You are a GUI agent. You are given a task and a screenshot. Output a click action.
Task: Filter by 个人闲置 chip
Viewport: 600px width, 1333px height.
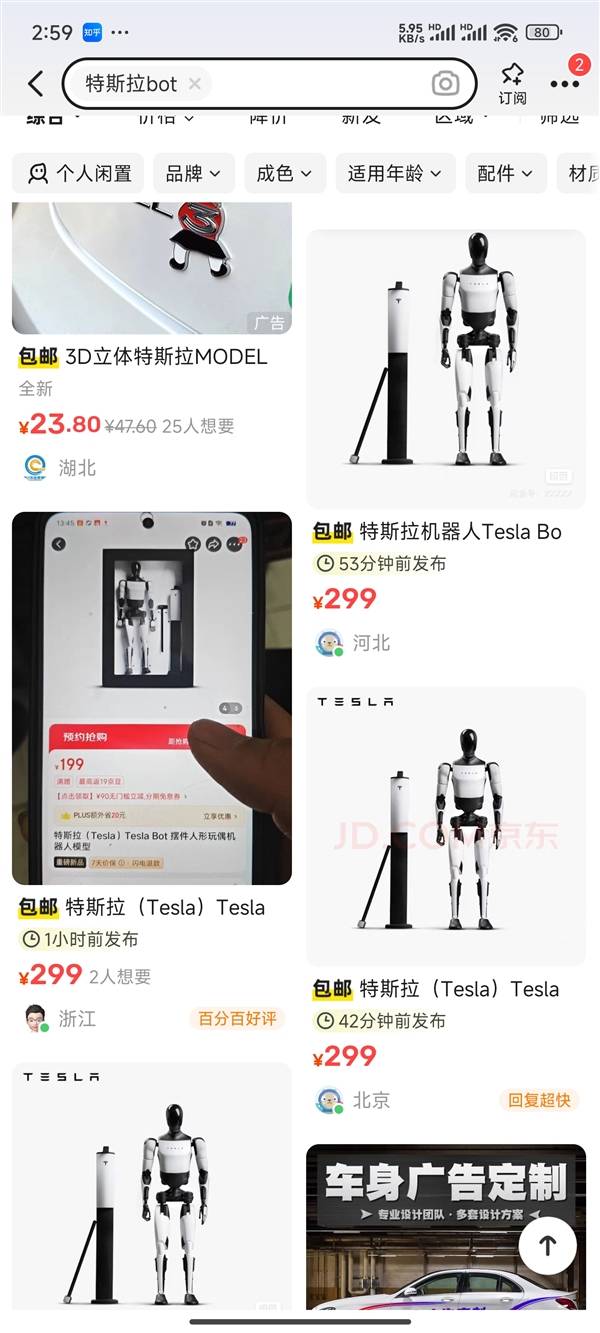click(x=79, y=173)
